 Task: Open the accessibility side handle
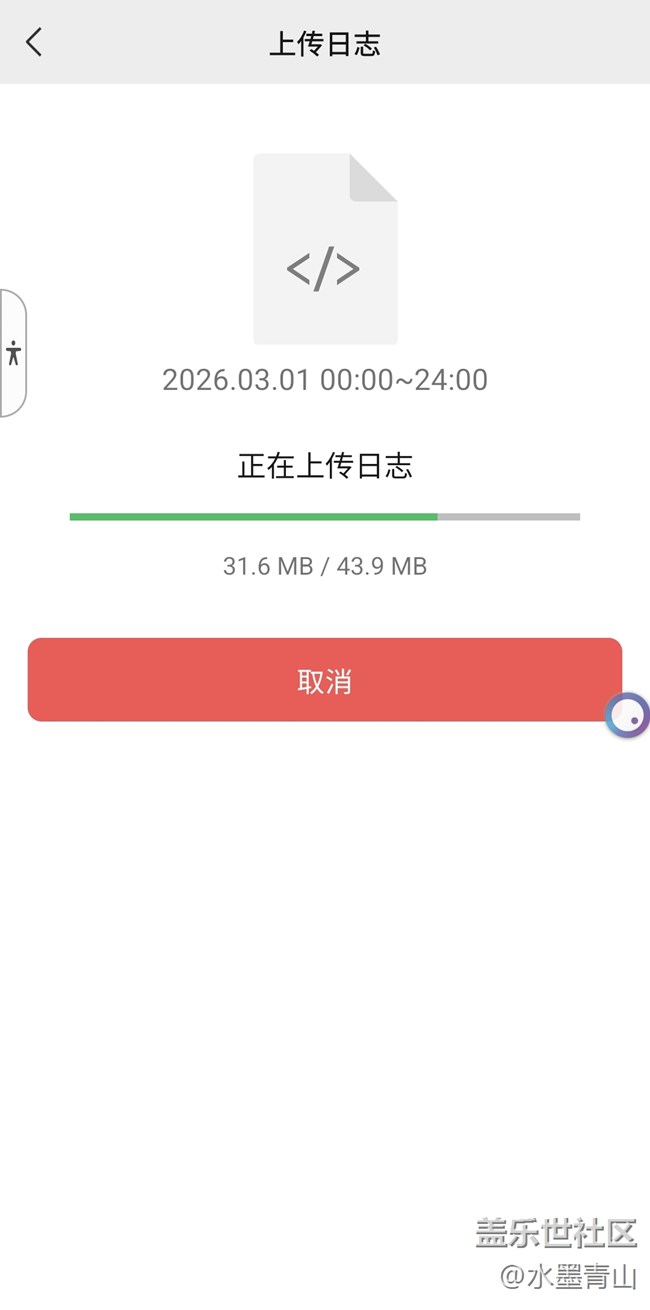[13, 353]
